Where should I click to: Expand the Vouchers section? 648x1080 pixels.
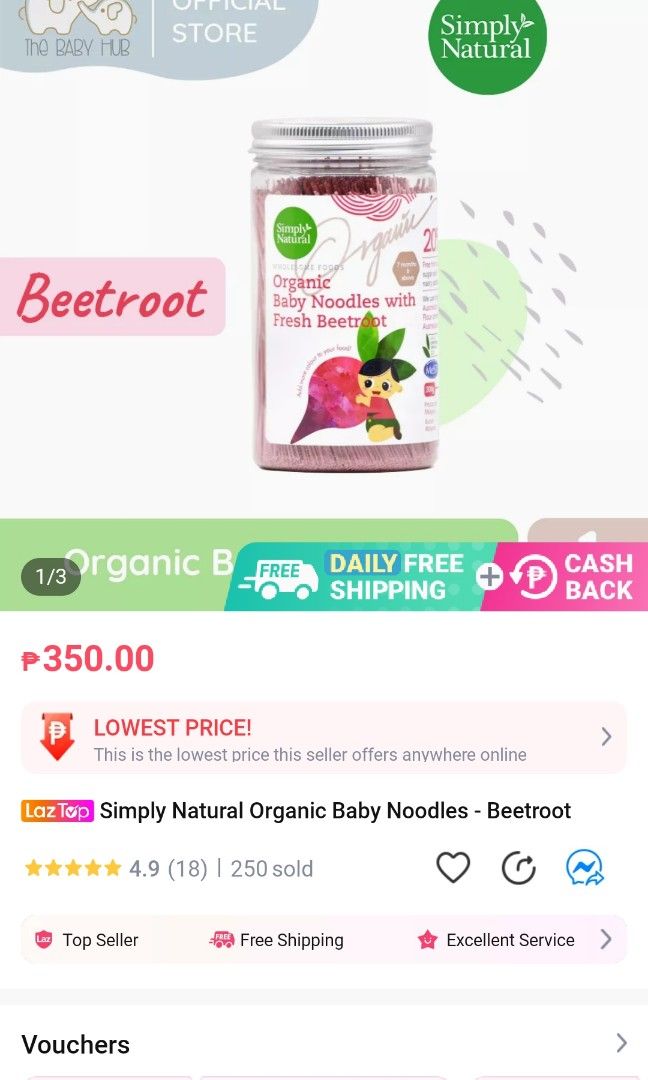tap(324, 1044)
